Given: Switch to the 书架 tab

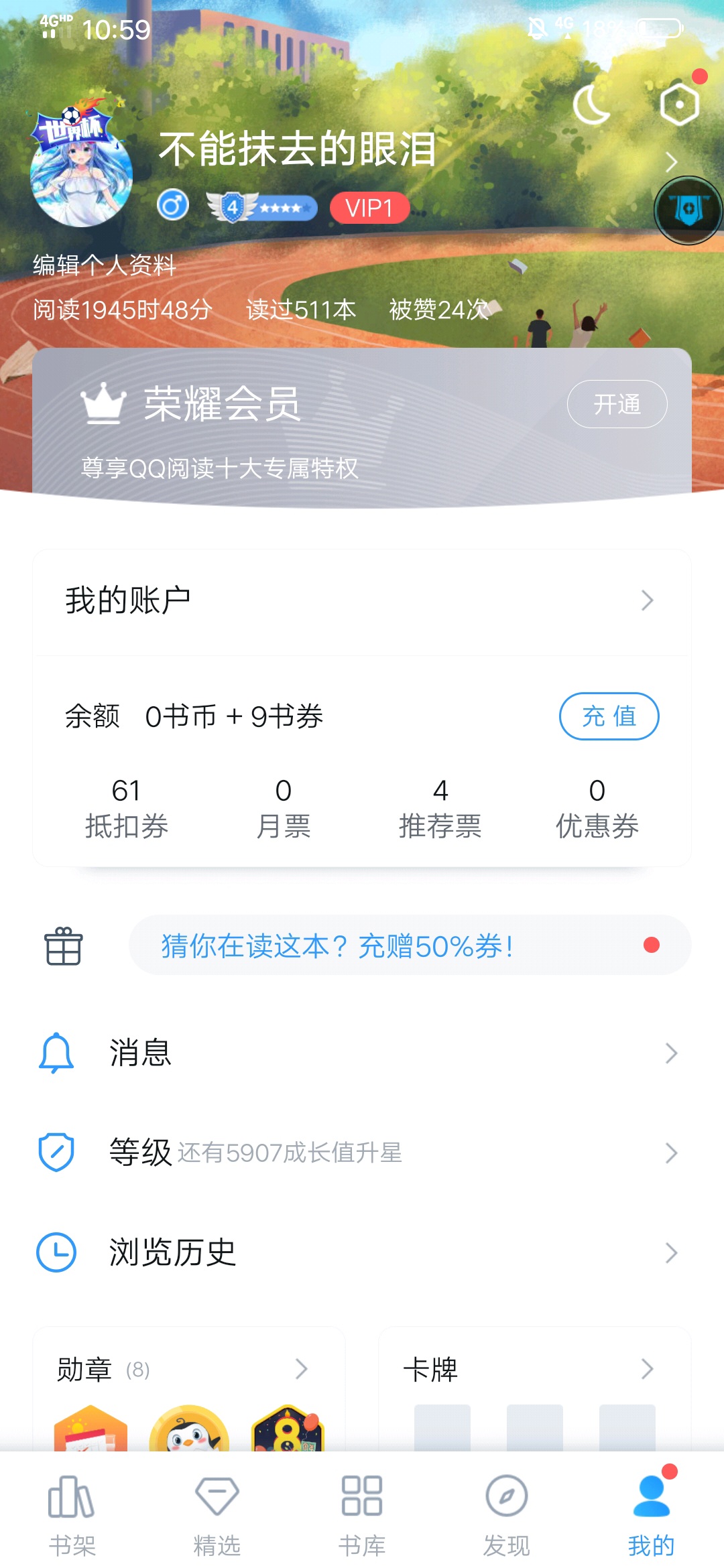Looking at the screenshot, I should pos(72,1516).
